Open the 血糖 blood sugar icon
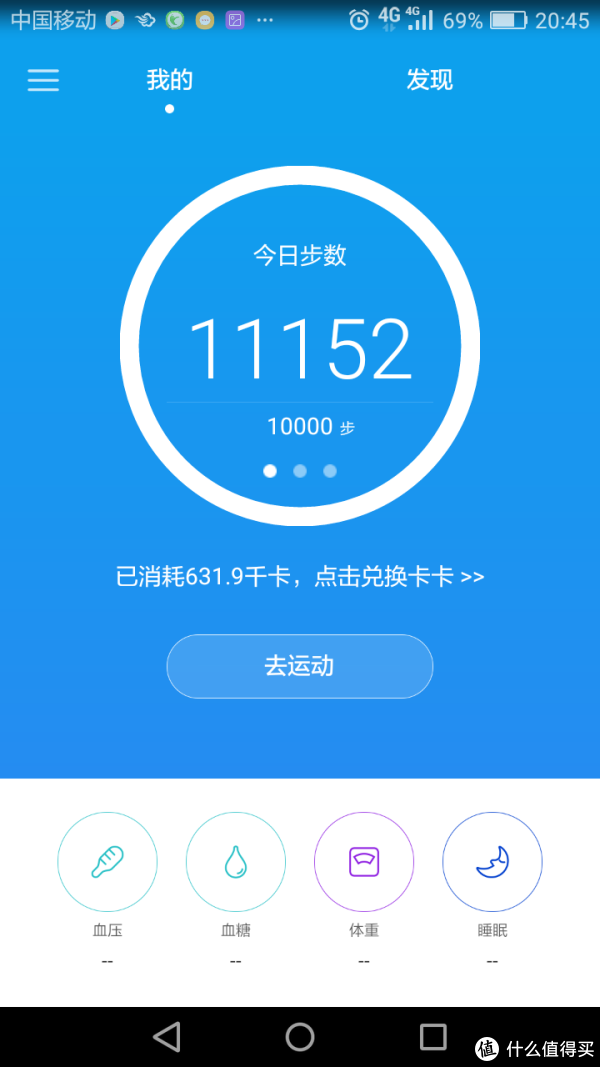The width and height of the screenshot is (600, 1067). tap(236, 862)
